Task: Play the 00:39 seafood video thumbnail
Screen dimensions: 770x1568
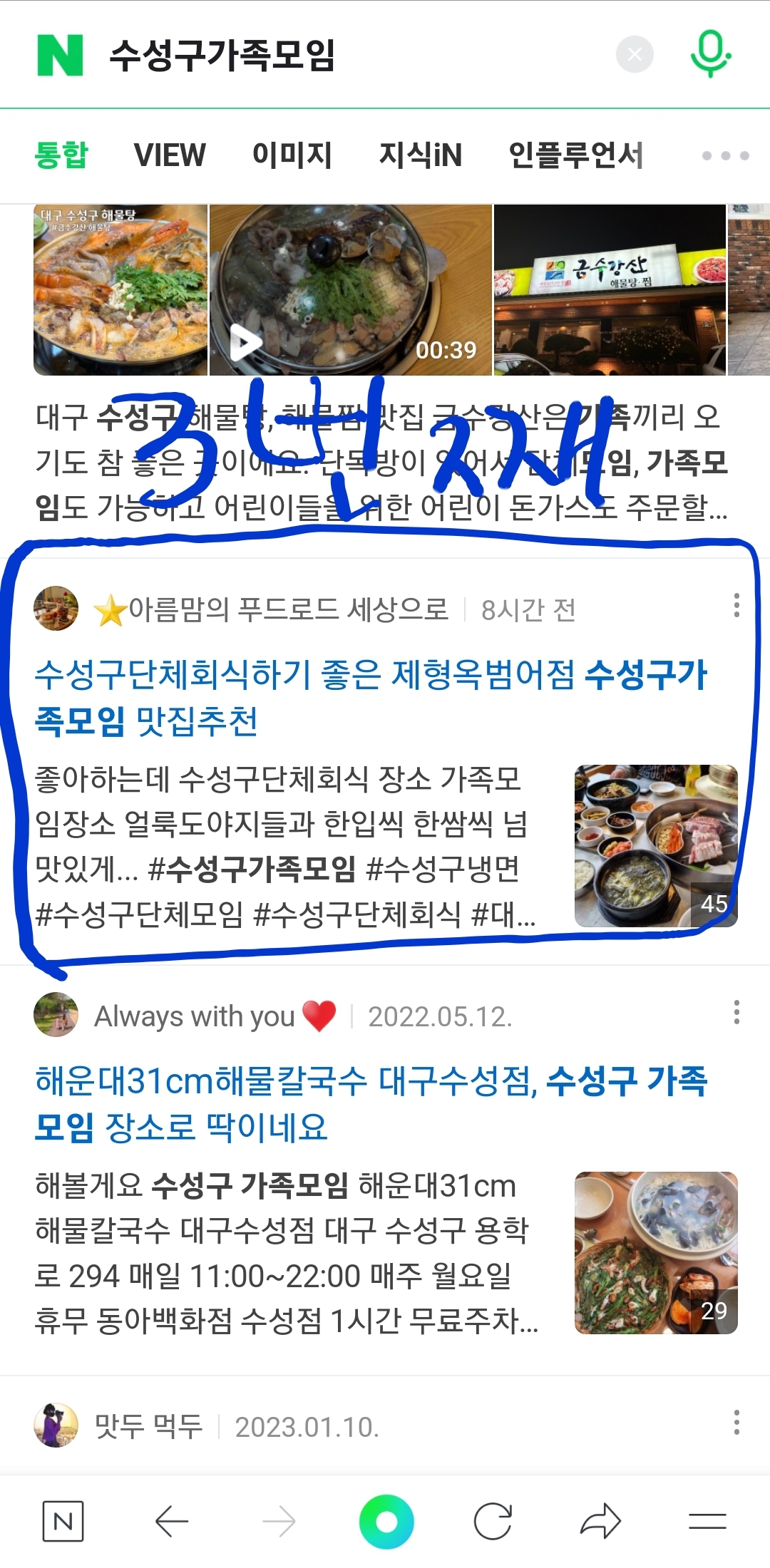Action: [x=350, y=290]
